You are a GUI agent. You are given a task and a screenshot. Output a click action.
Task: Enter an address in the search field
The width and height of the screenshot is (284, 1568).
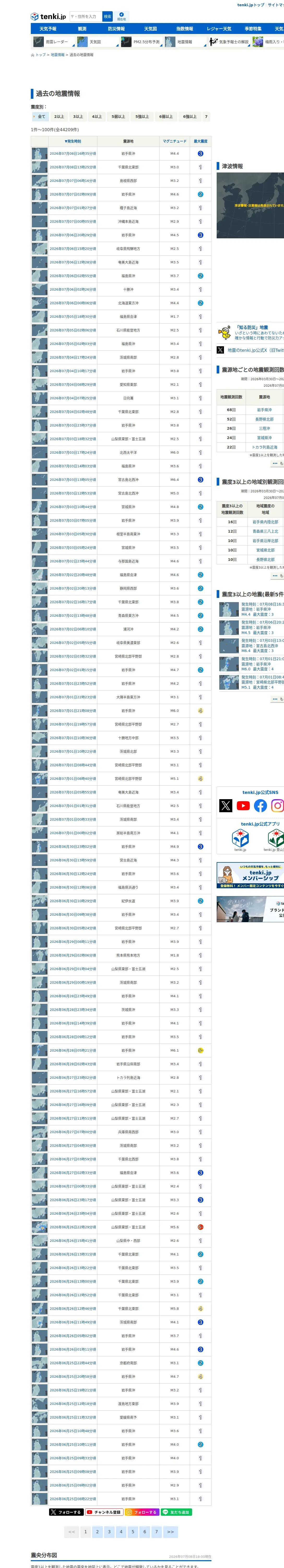click(x=86, y=16)
